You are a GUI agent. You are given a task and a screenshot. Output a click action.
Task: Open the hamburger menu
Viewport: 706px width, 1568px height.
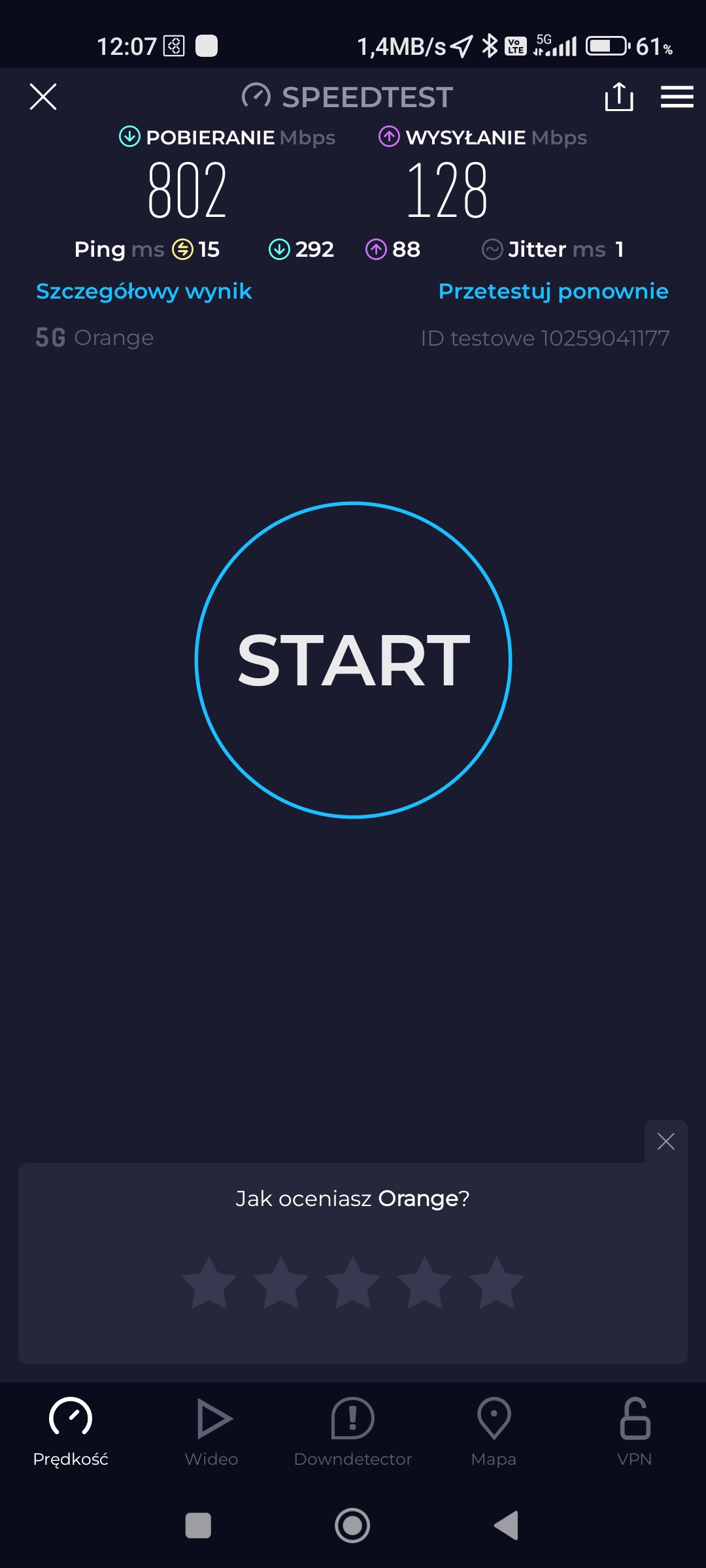pyautogui.click(x=677, y=97)
